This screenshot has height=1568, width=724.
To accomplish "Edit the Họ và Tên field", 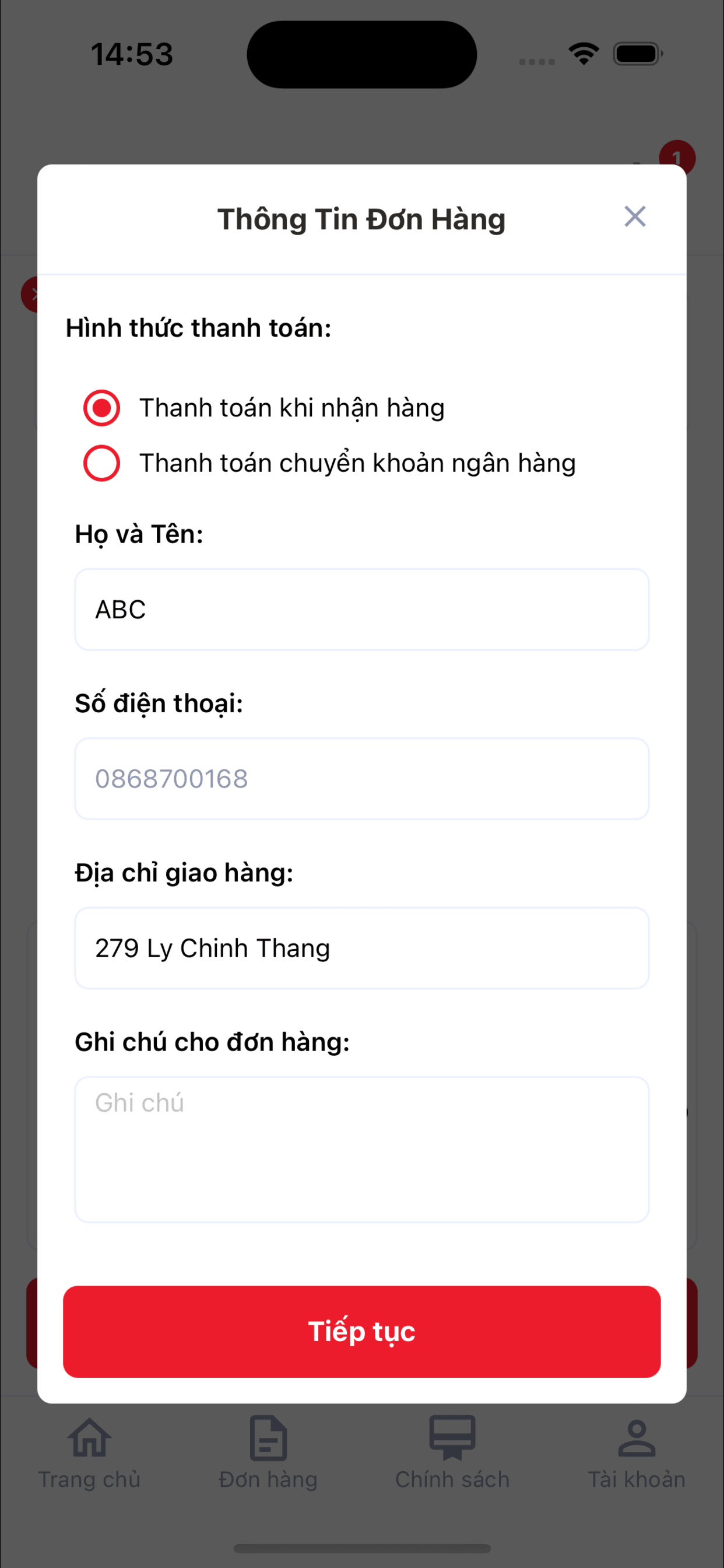I will pos(361,610).
